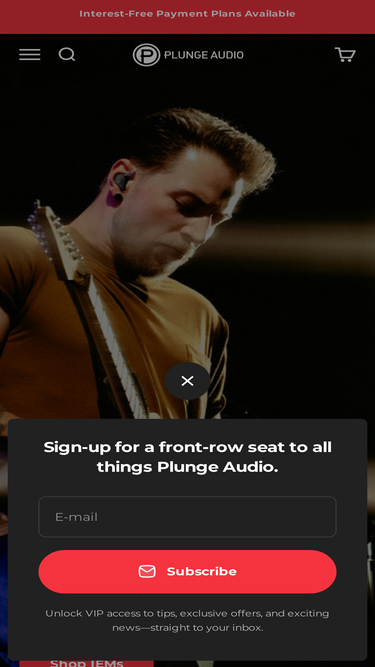The width and height of the screenshot is (375, 667).
Task: Dismiss the sign-up popup
Action: (x=188, y=381)
